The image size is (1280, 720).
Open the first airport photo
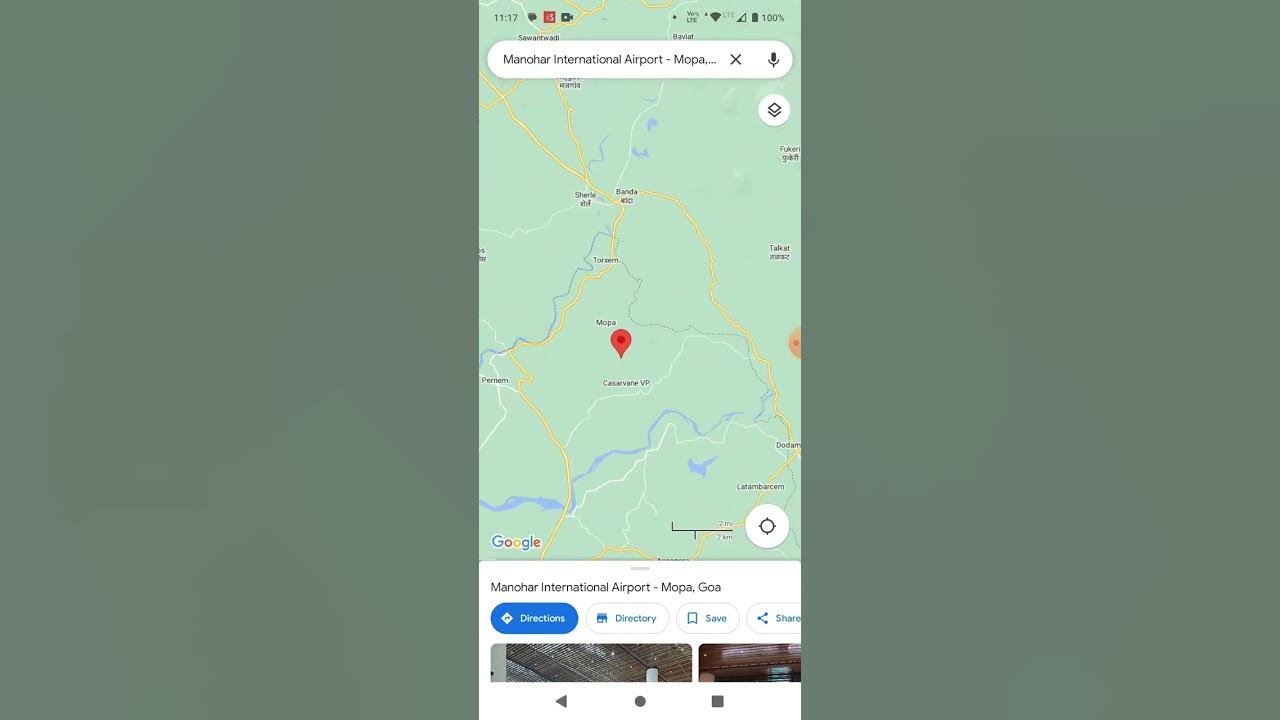(591, 663)
